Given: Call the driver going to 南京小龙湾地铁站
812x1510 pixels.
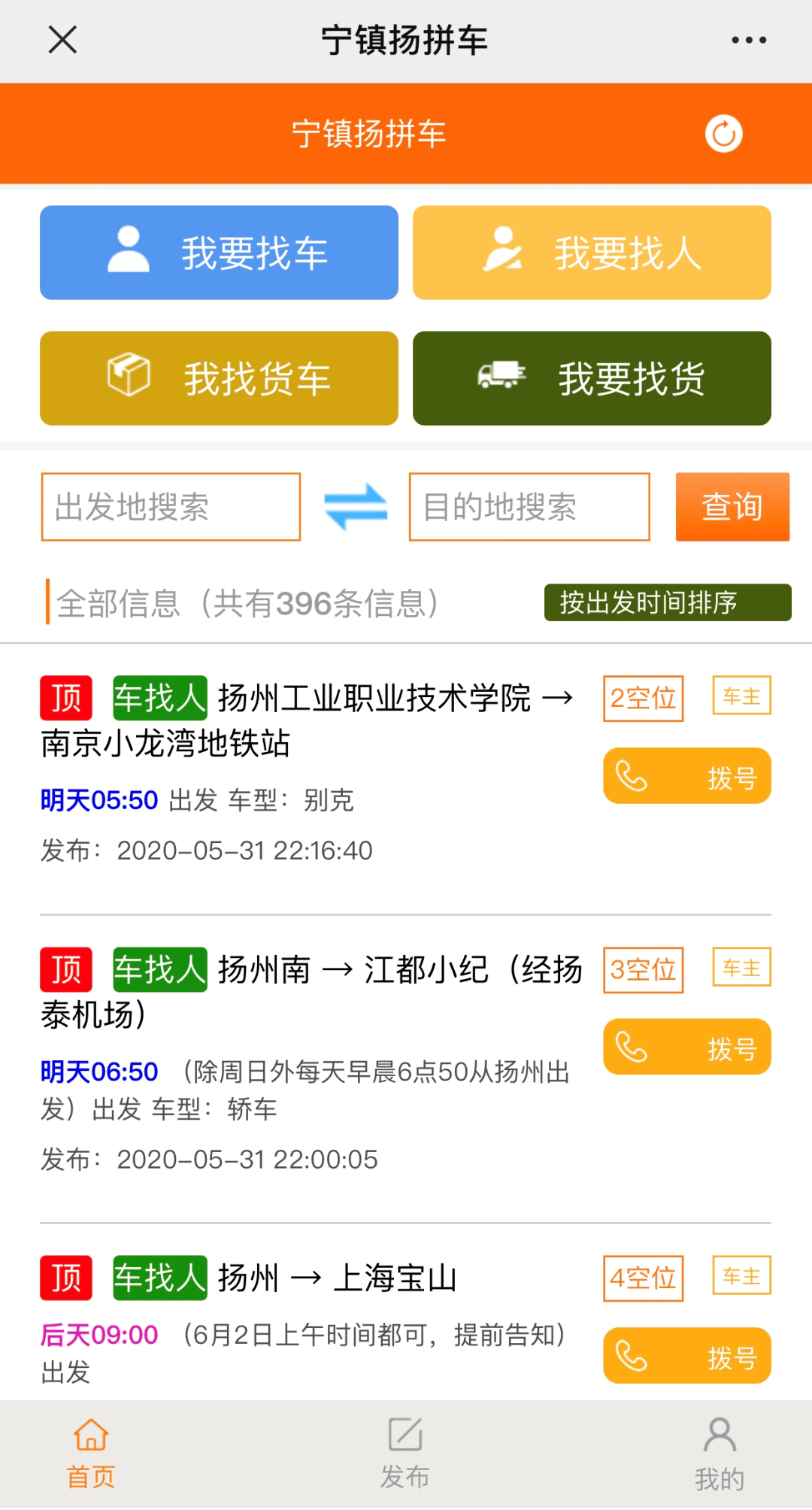Looking at the screenshot, I should click(686, 776).
